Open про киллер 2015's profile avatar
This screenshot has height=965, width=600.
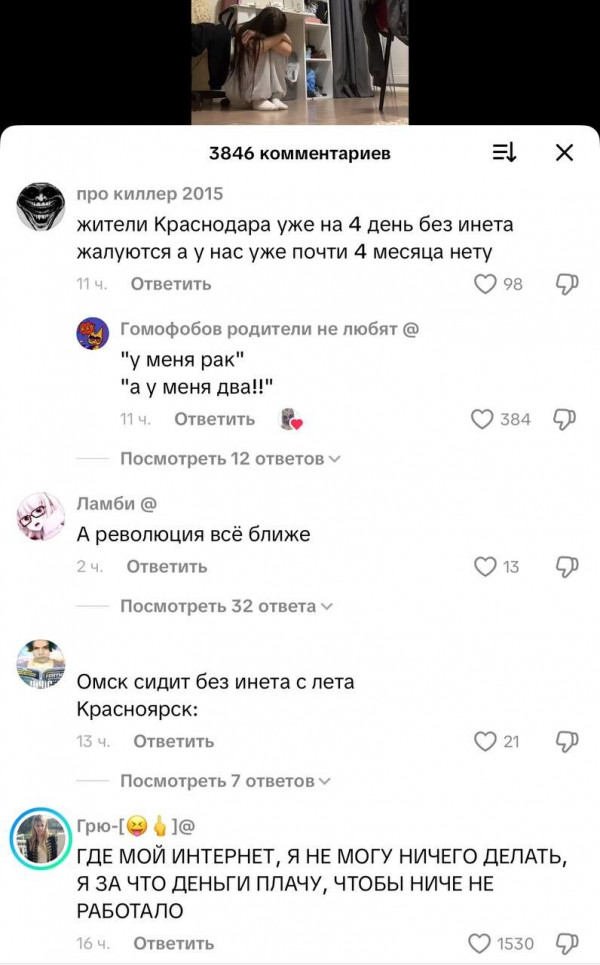tap(42, 207)
